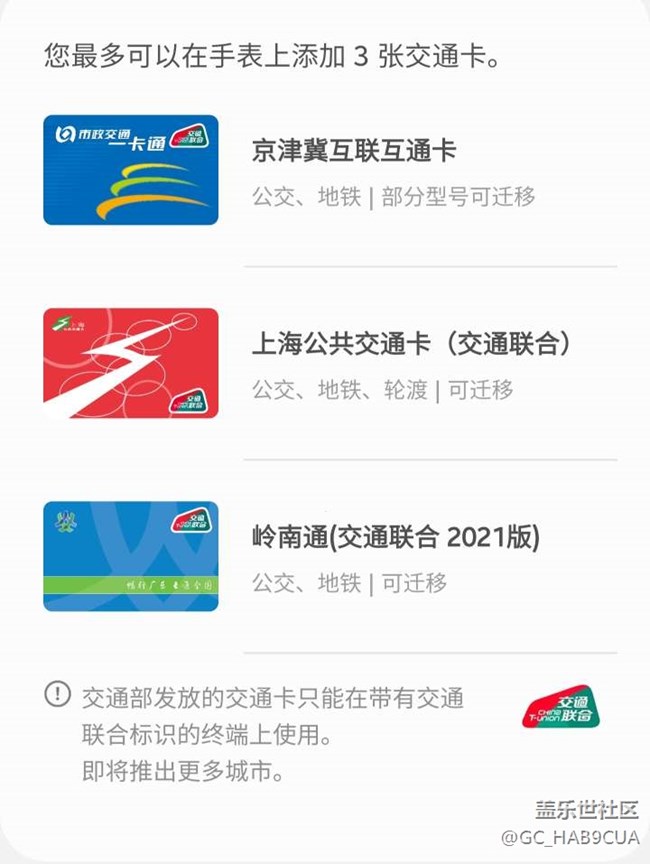The width and height of the screenshot is (650, 864).
Task: Choose the 上海公共交通卡（交通联合）card
Action: (411, 345)
